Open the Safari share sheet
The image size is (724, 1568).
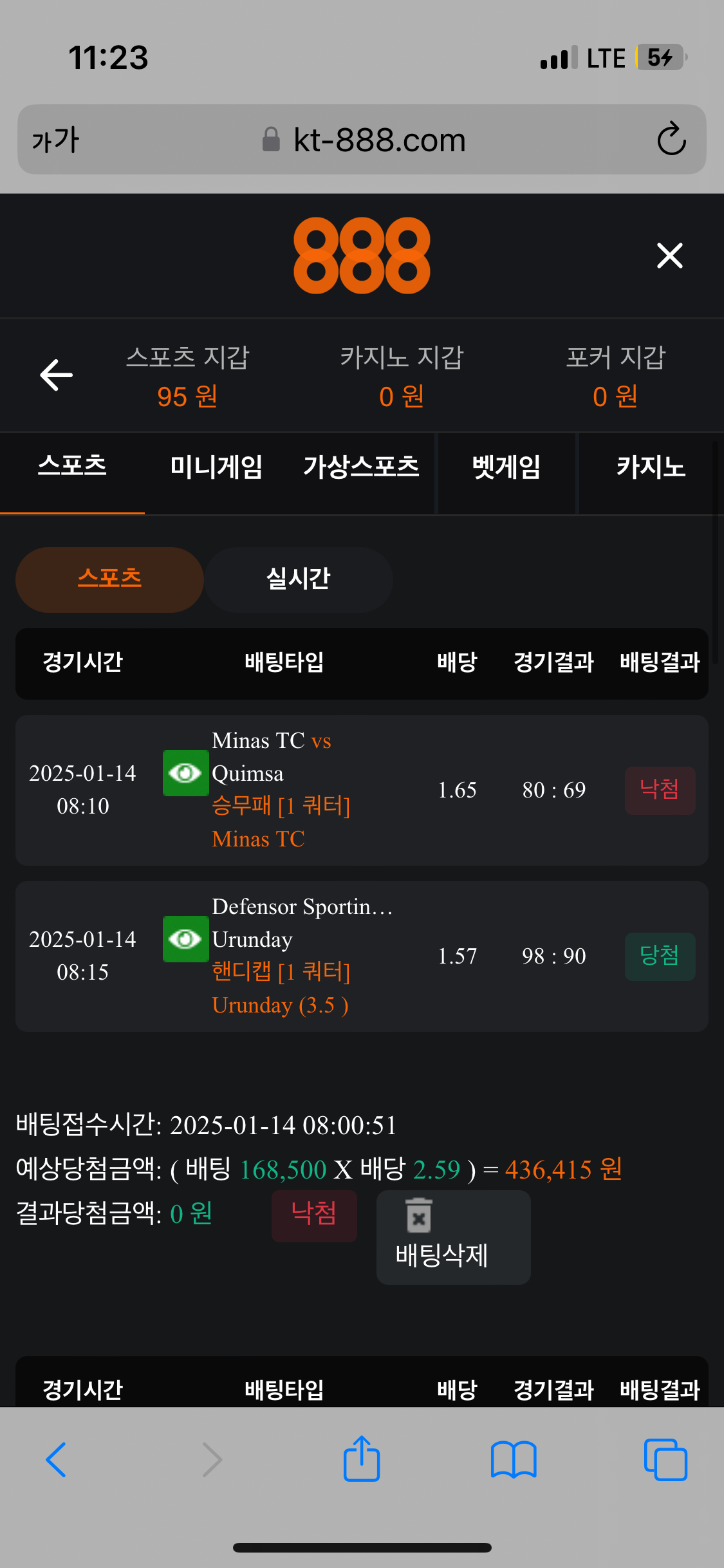coord(362,1459)
